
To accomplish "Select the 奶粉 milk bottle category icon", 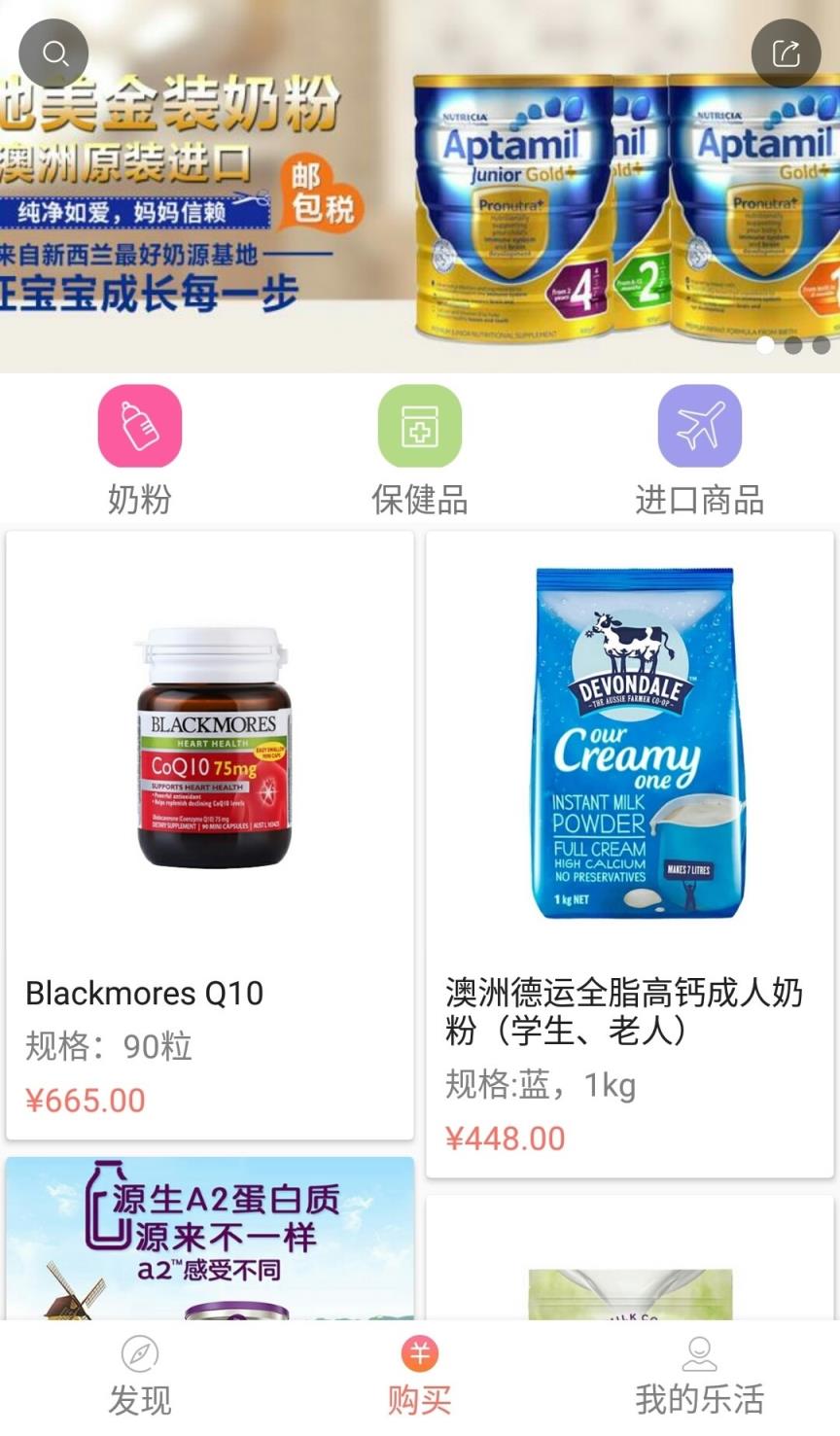I will pyautogui.click(x=139, y=426).
